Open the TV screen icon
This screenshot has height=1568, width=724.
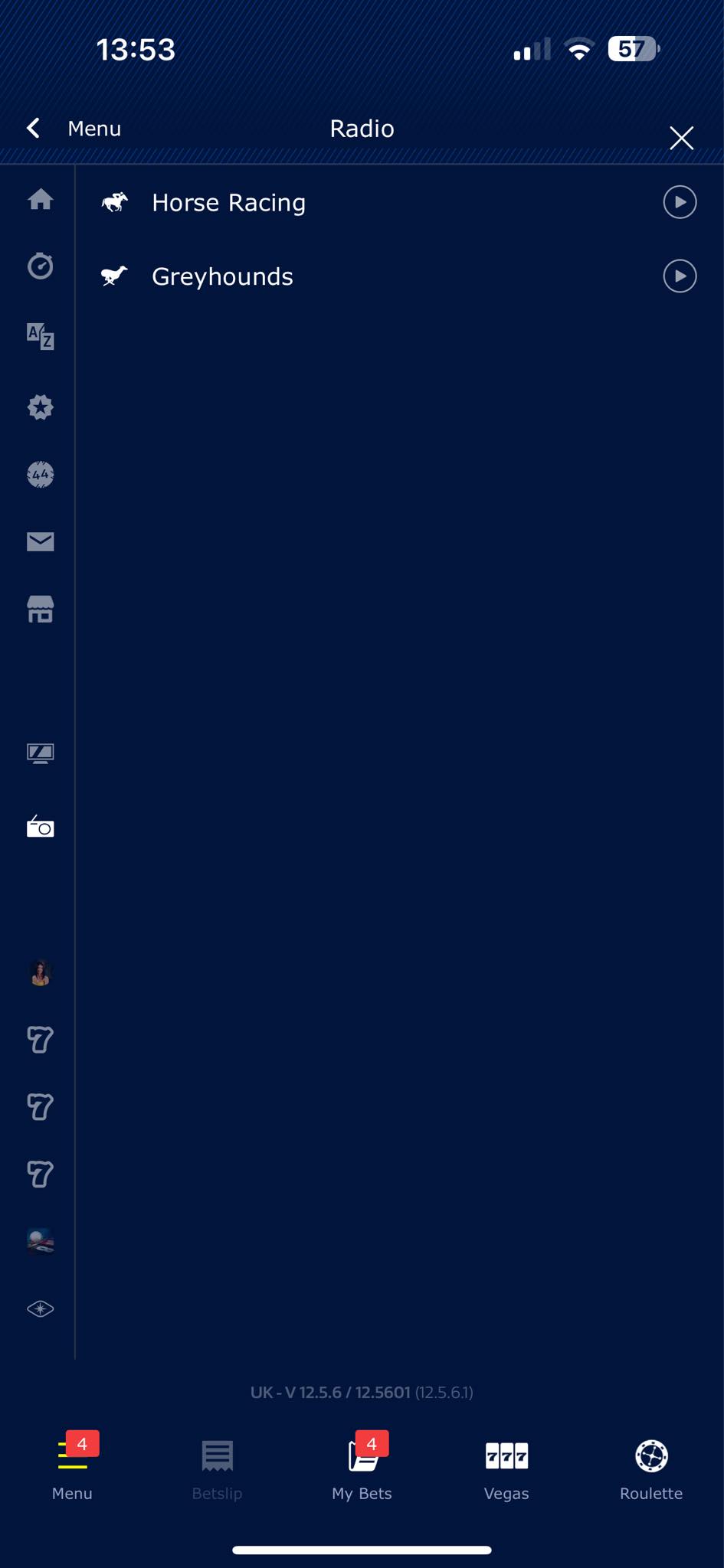click(x=41, y=753)
